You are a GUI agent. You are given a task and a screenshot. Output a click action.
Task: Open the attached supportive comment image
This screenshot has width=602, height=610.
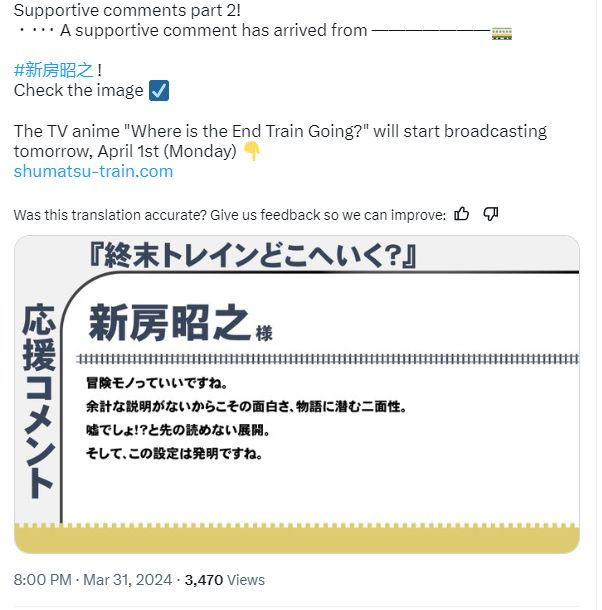297,394
